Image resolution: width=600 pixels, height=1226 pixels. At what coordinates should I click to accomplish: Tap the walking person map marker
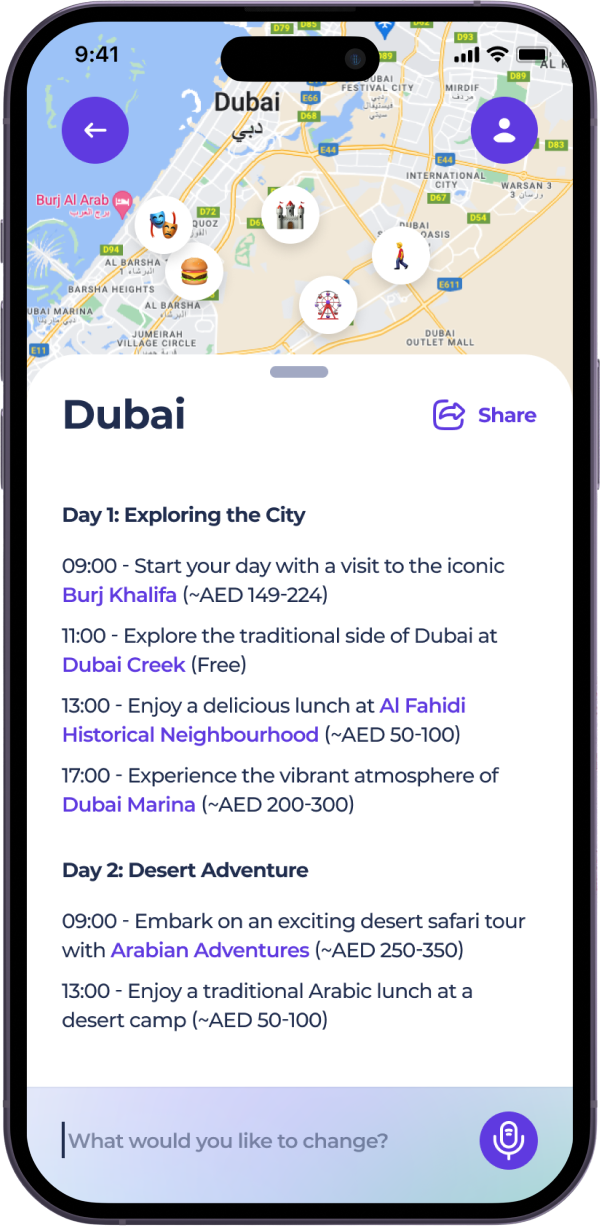pyautogui.click(x=401, y=256)
